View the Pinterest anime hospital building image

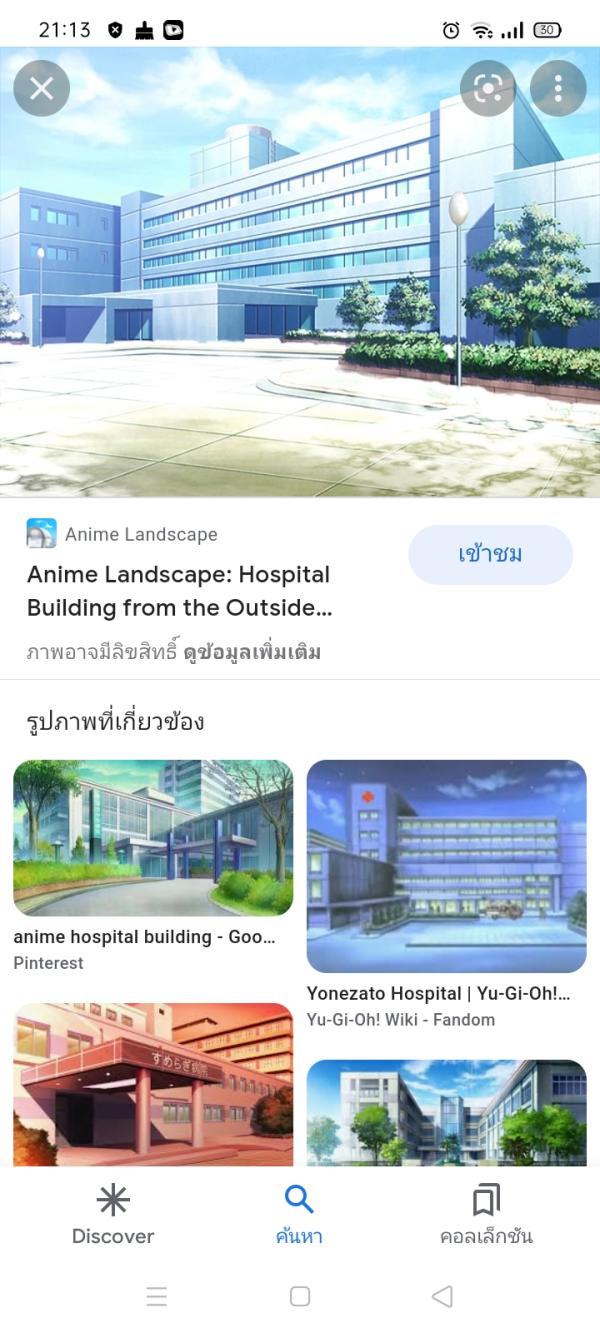[153, 838]
